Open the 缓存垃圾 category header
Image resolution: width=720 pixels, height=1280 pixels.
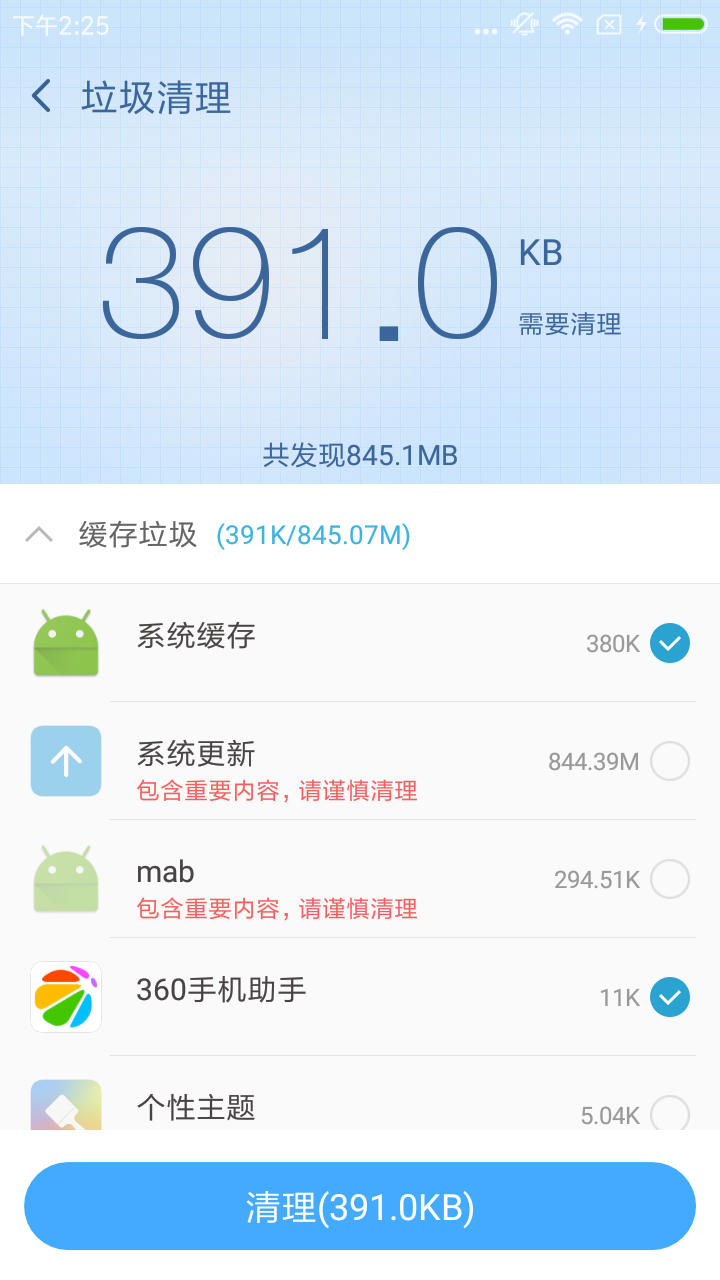(140, 534)
